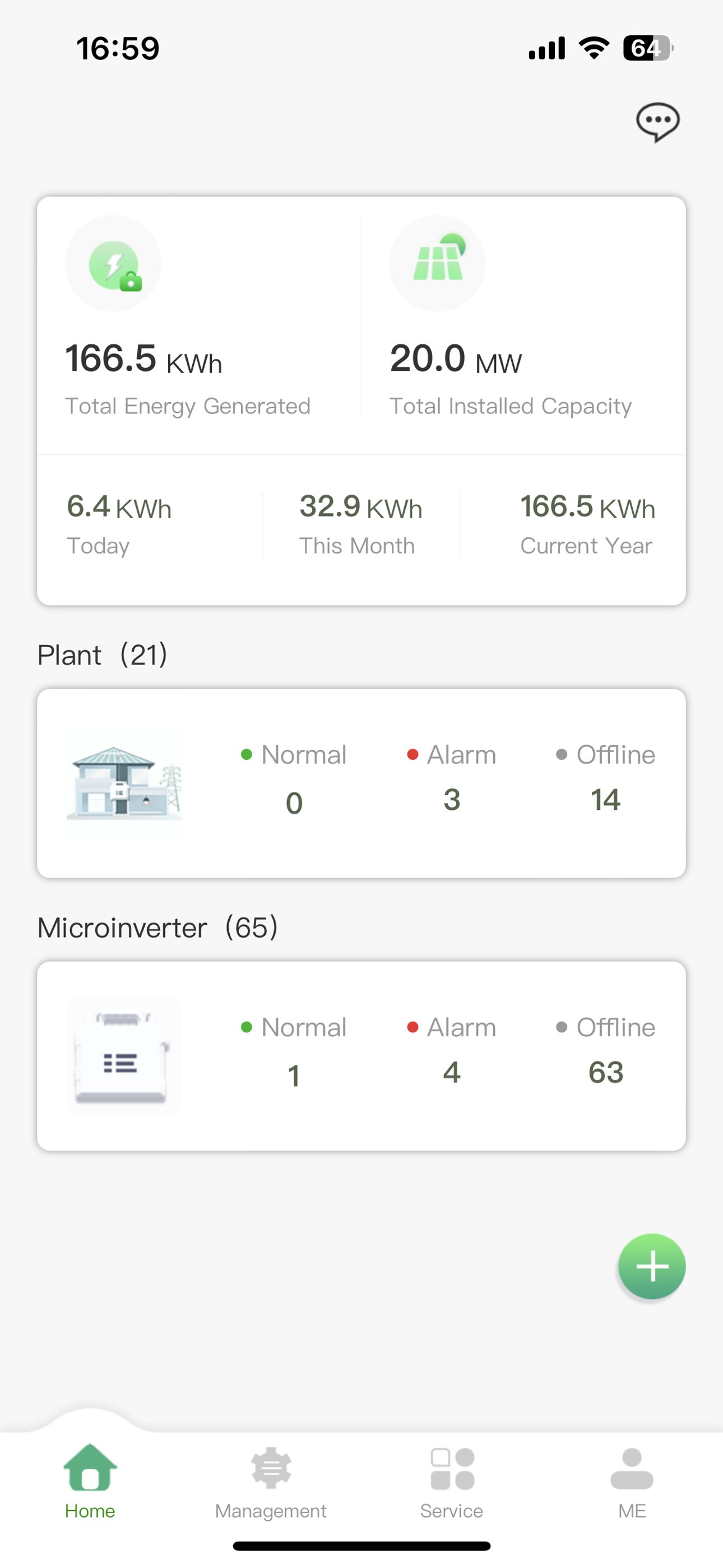Open the Plant status card
Image resolution: width=723 pixels, height=1568 pixels.
(x=361, y=783)
